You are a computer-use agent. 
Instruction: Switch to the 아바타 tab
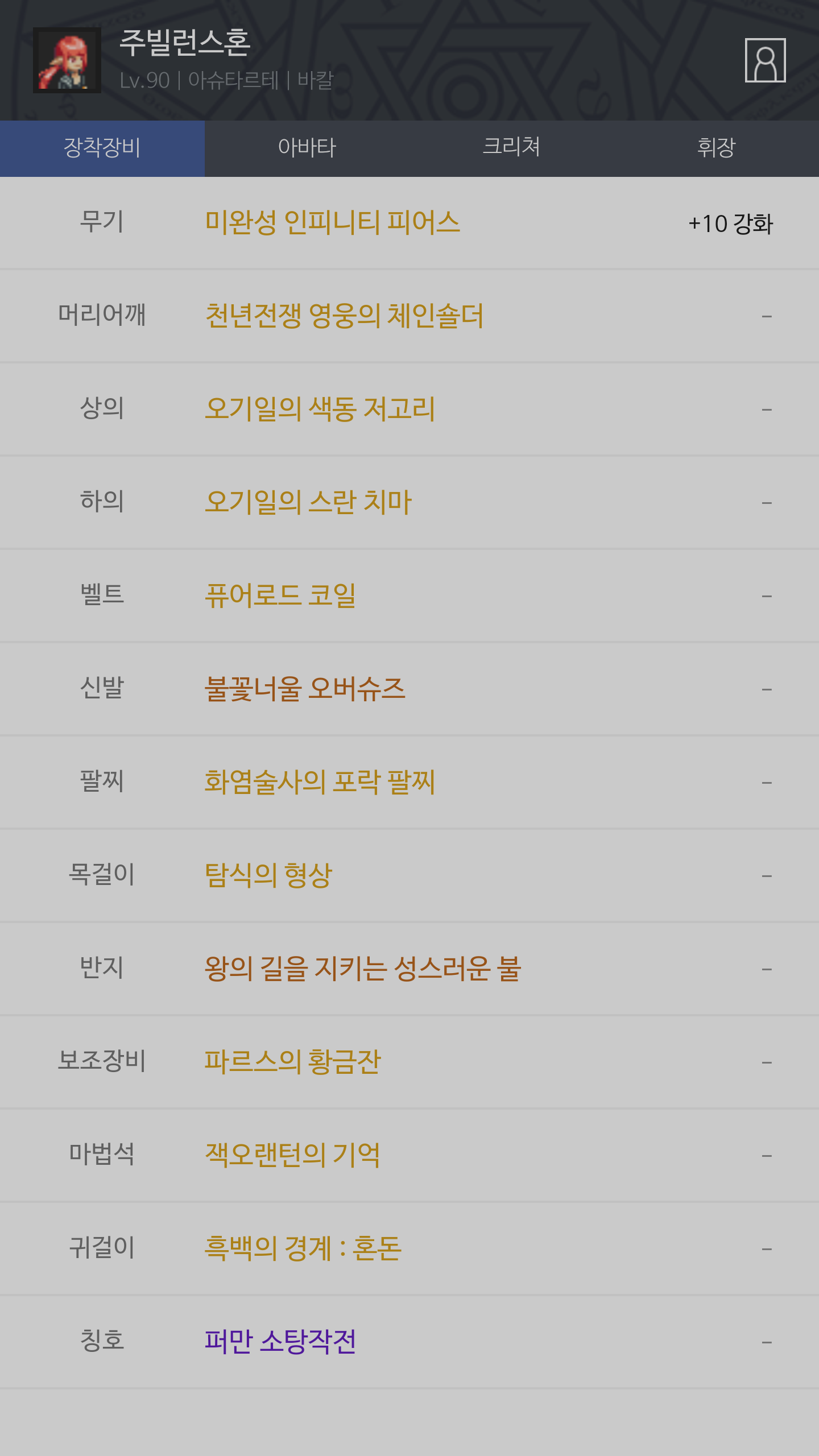point(307,148)
